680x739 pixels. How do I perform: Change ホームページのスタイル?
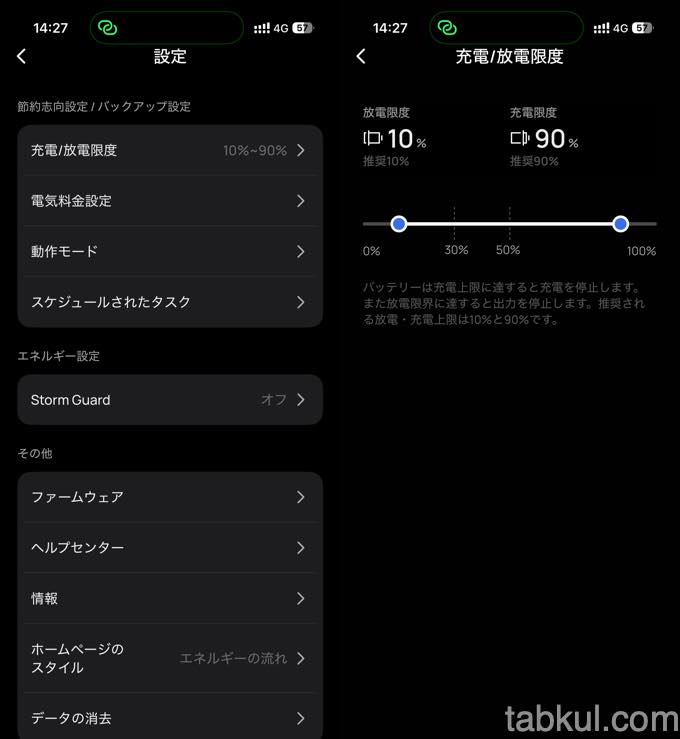click(x=170, y=658)
